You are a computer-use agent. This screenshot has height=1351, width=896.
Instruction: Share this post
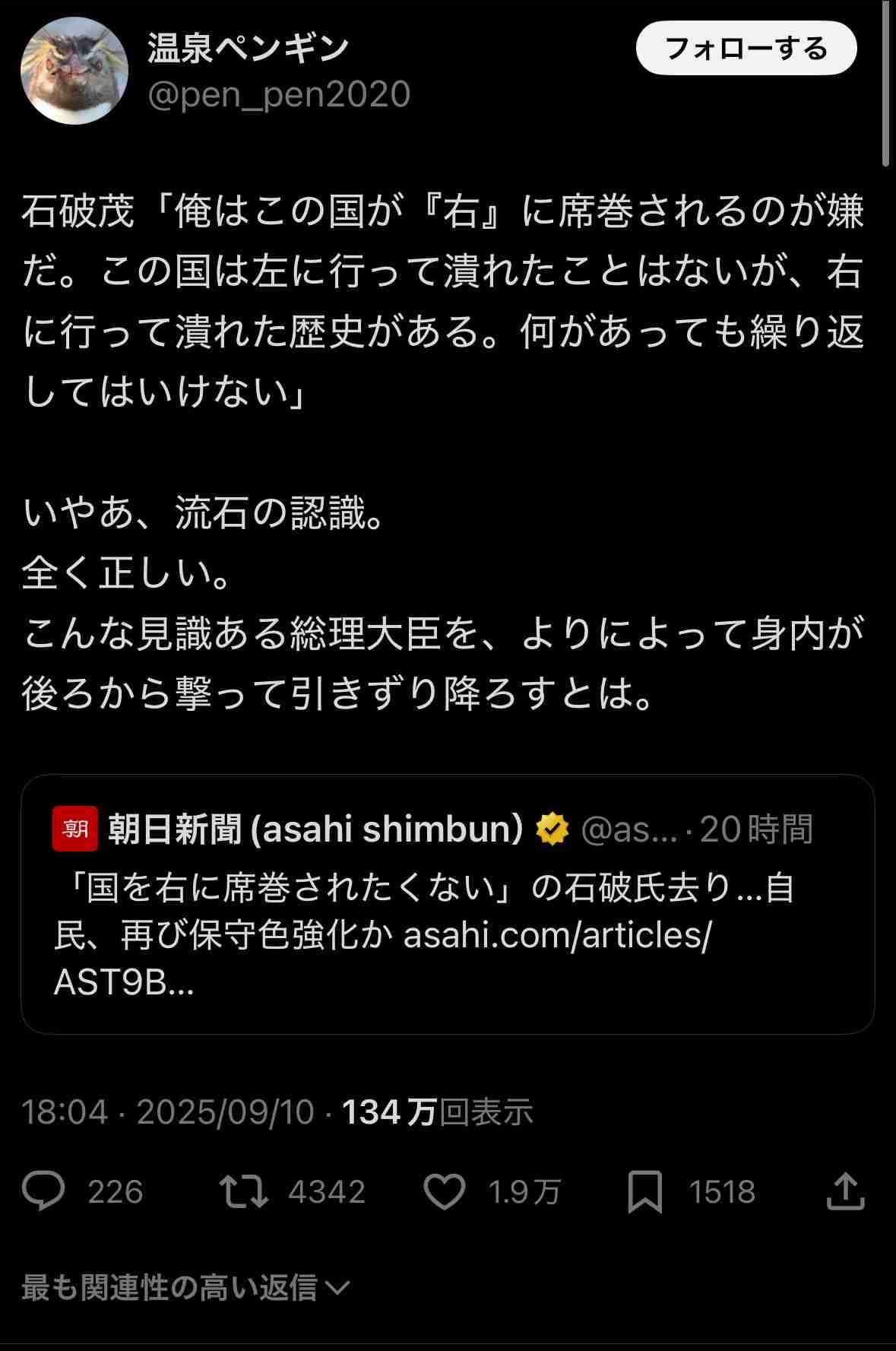(x=845, y=1191)
